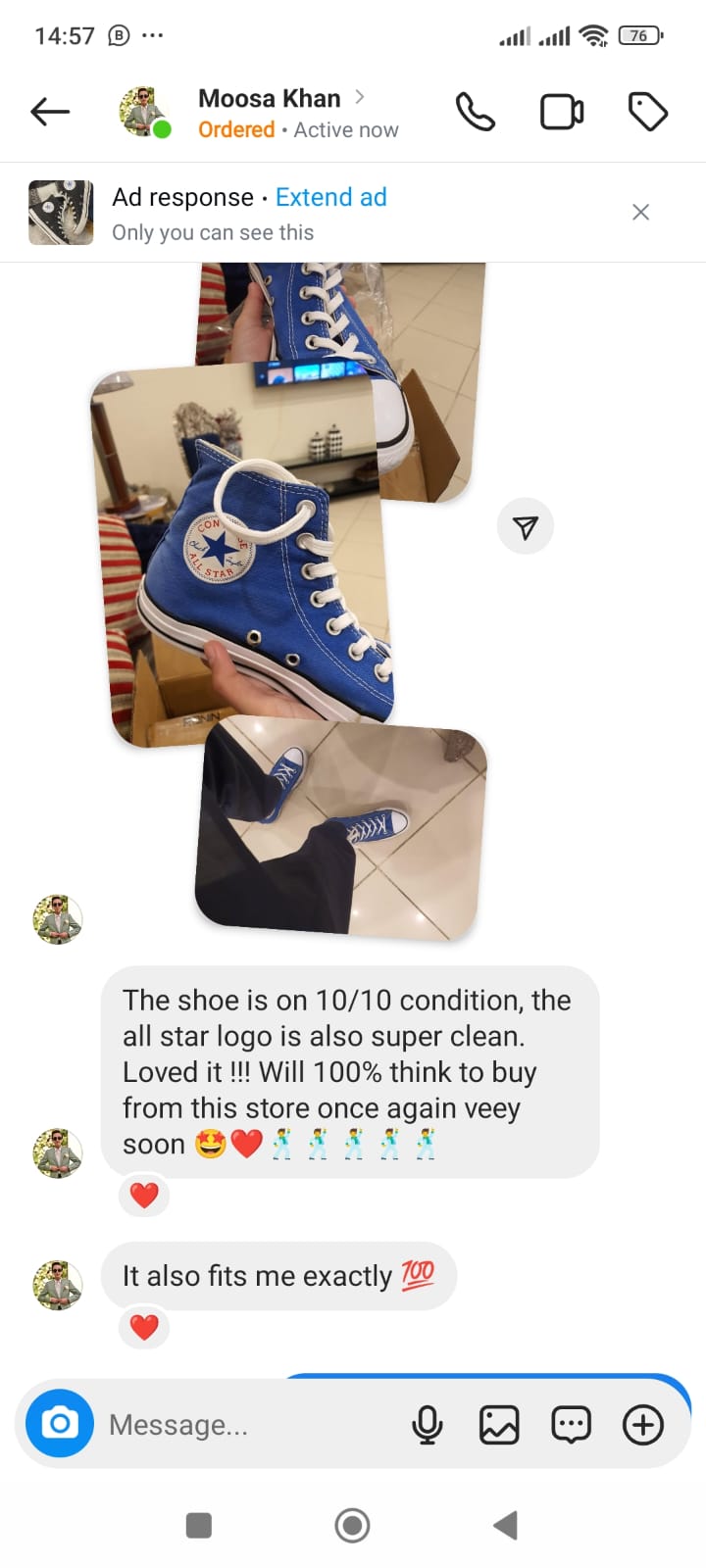706x1568 pixels.
Task: Attach a photo from the gallery
Action: coord(499,1425)
